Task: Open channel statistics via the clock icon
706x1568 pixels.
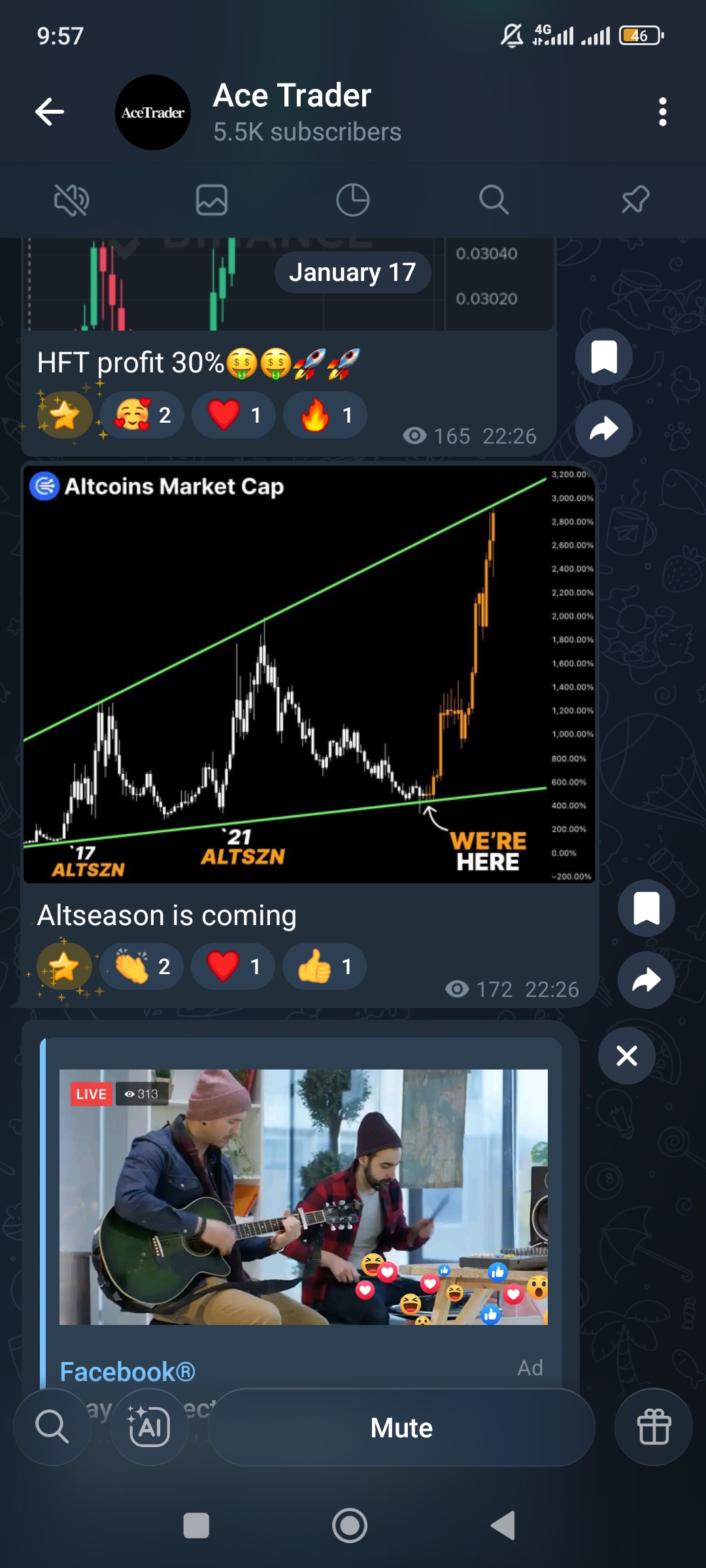Action: [x=352, y=200]
